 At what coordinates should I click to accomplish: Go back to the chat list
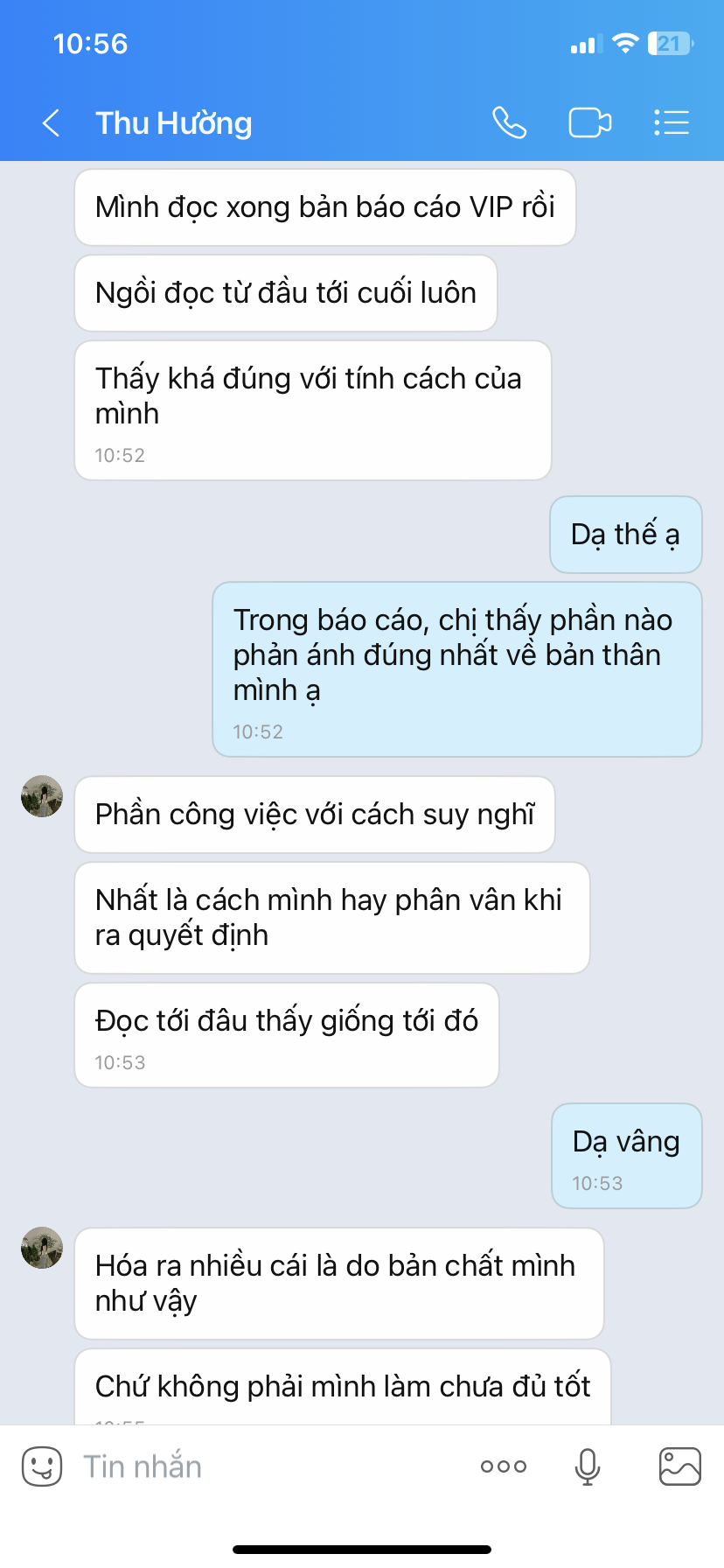pyautogui.click(x=52, y=123)
